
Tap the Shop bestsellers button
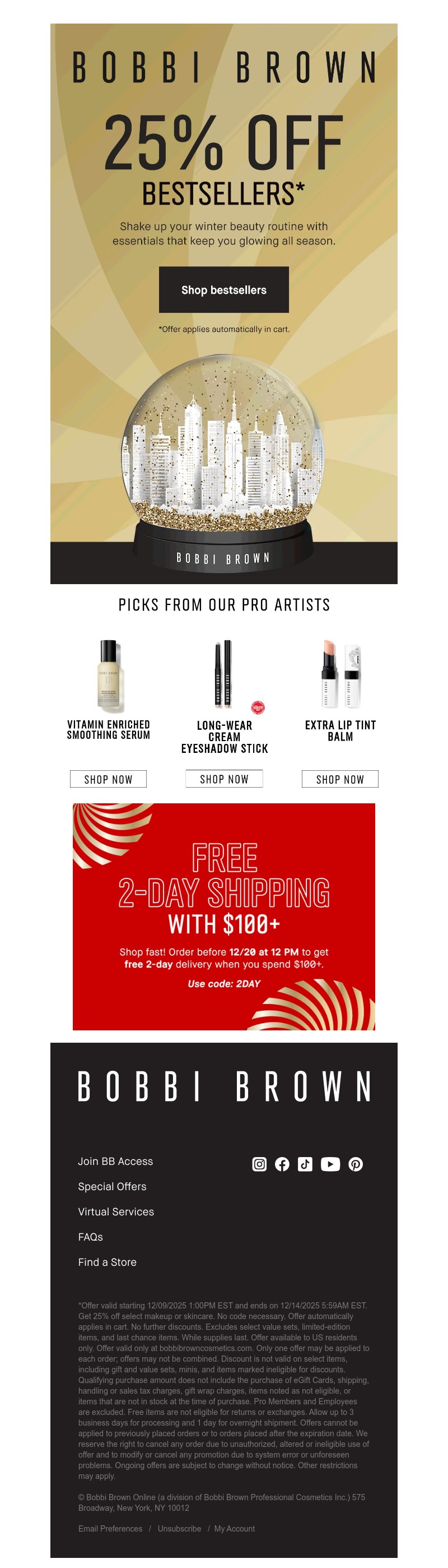coord(223,290)
